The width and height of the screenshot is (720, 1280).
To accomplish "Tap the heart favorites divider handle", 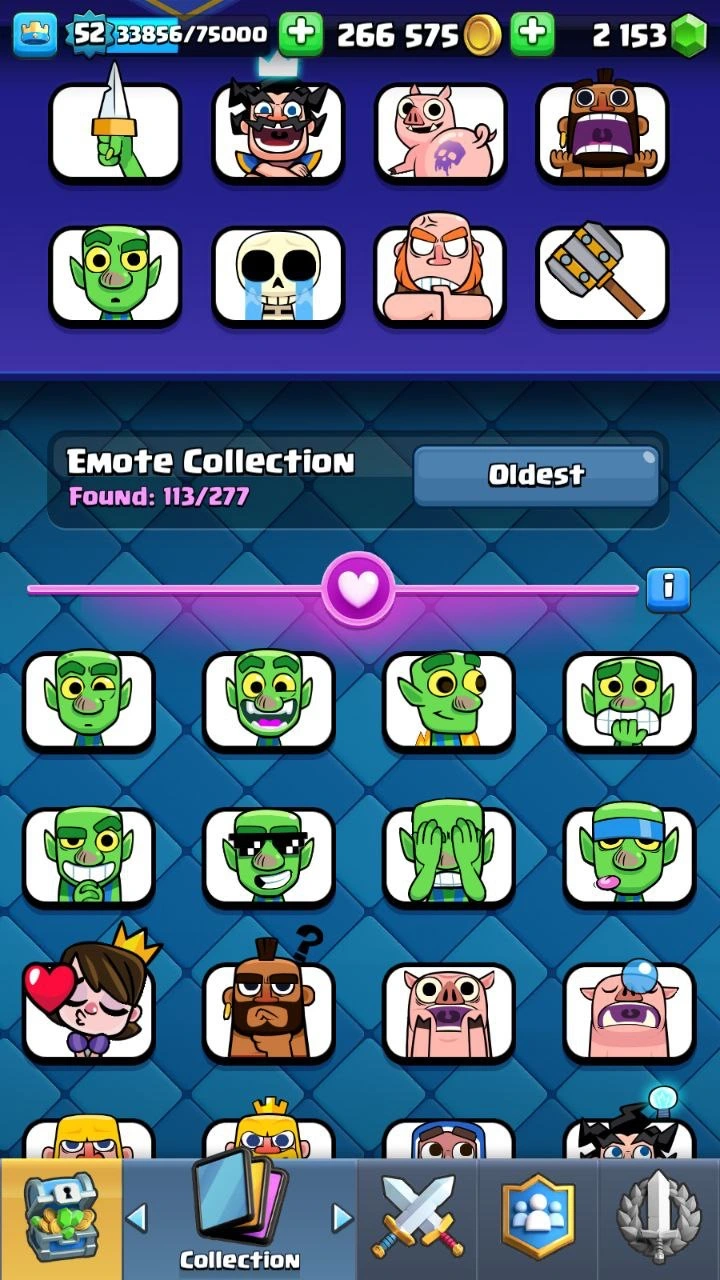I will (358, 589).
